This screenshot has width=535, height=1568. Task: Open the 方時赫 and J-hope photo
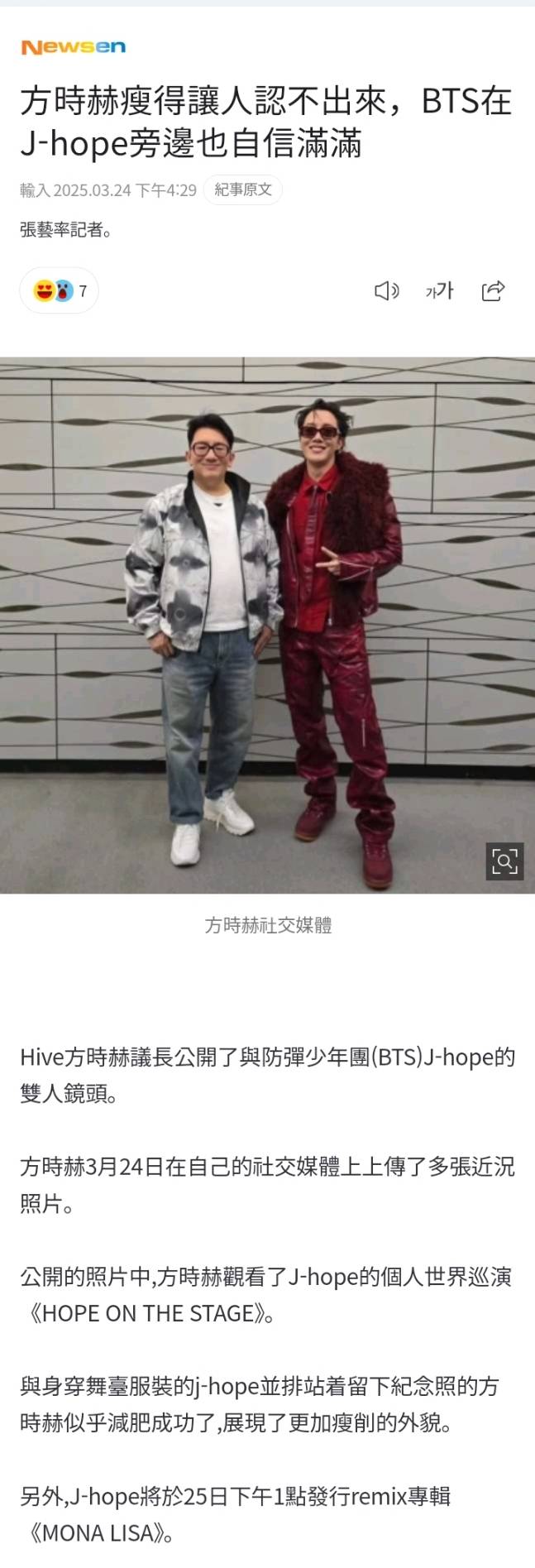coord(267,625)
